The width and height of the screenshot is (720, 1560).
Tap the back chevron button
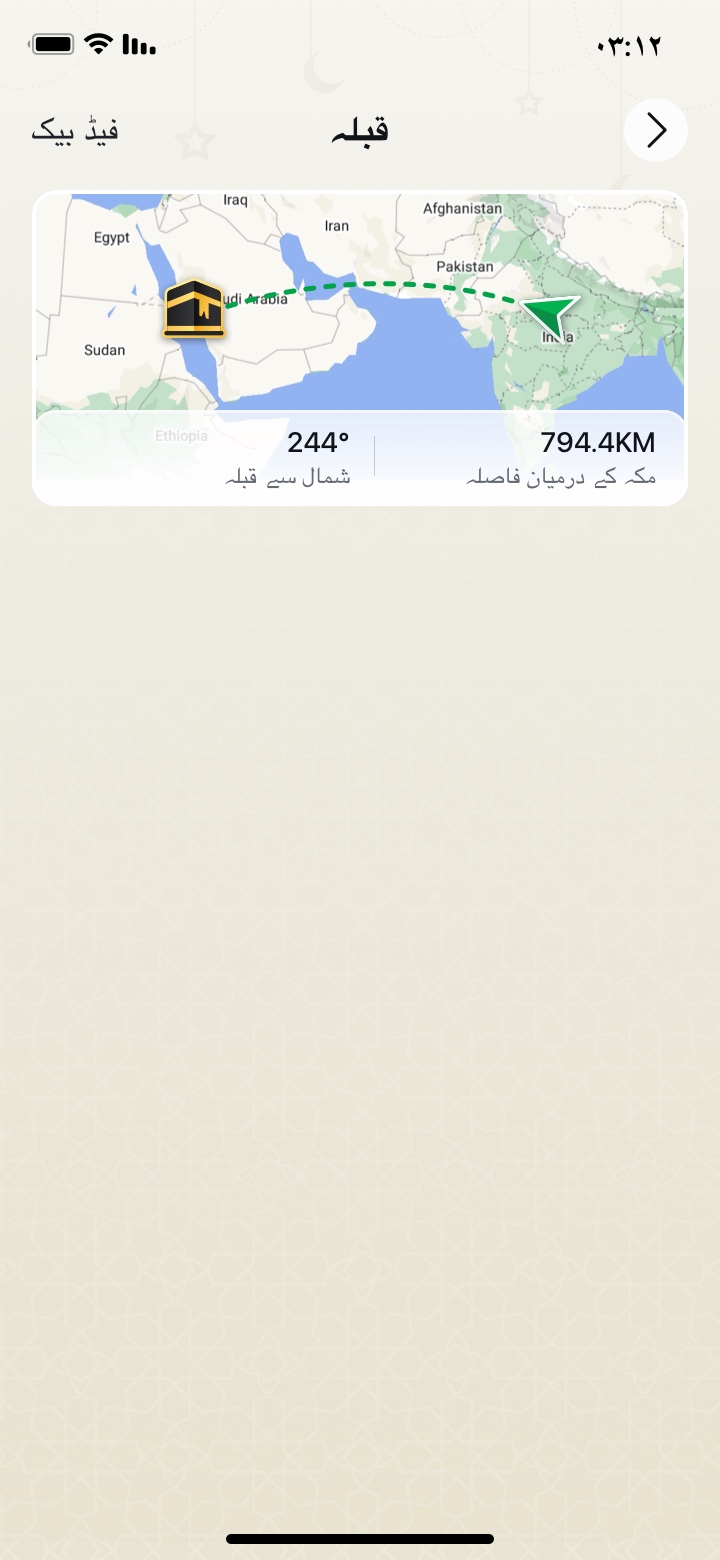coord(656,130)
